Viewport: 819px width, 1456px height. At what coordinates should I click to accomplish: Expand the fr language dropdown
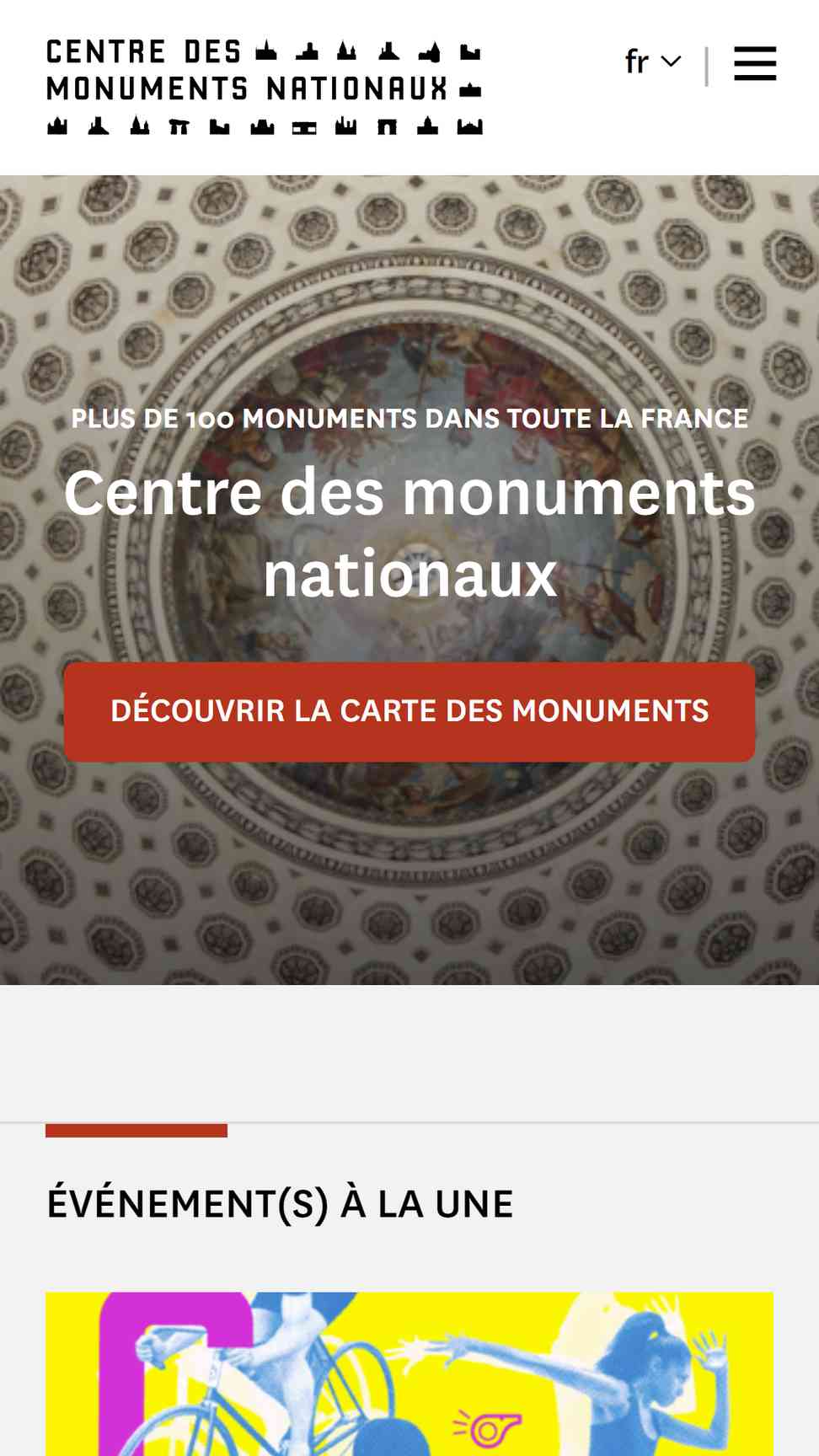[x=652, y=62]
